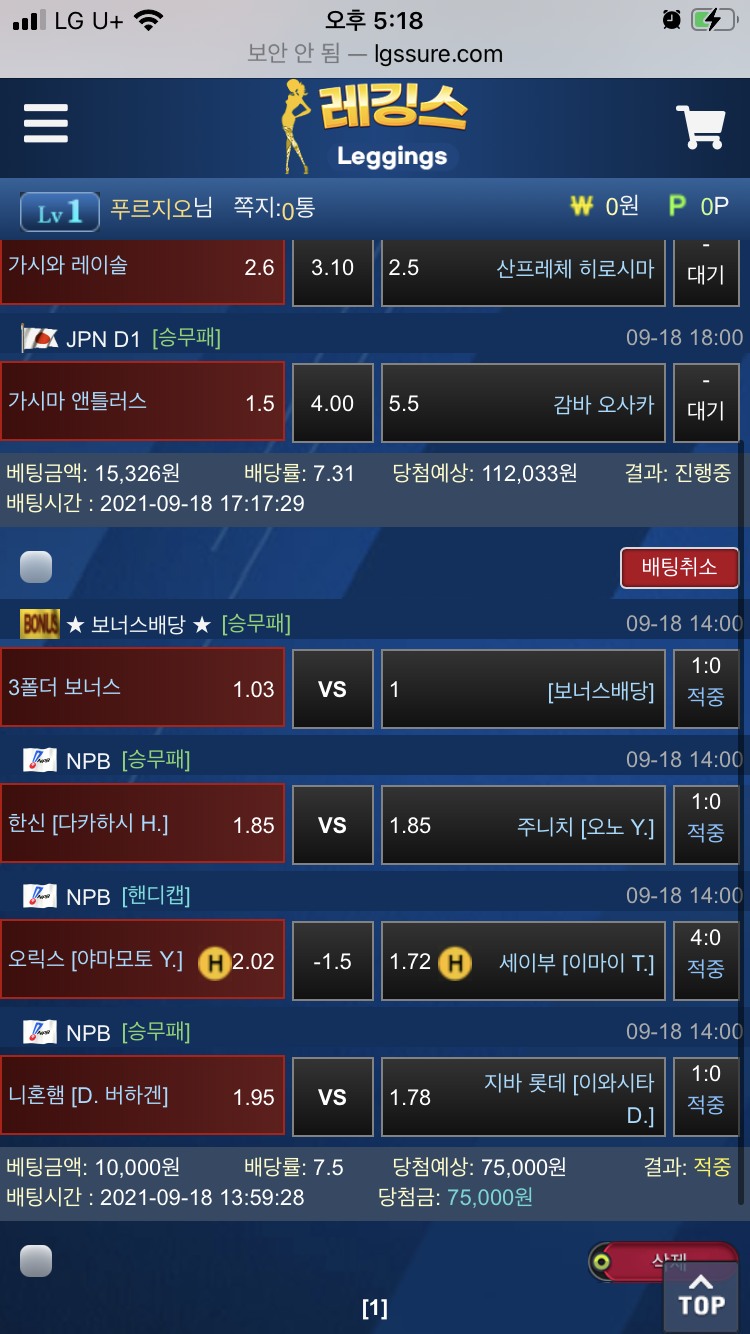Tap the 배팅취소 button
The height and width of the screenshot is (1334, 750).
click(679, 567)
